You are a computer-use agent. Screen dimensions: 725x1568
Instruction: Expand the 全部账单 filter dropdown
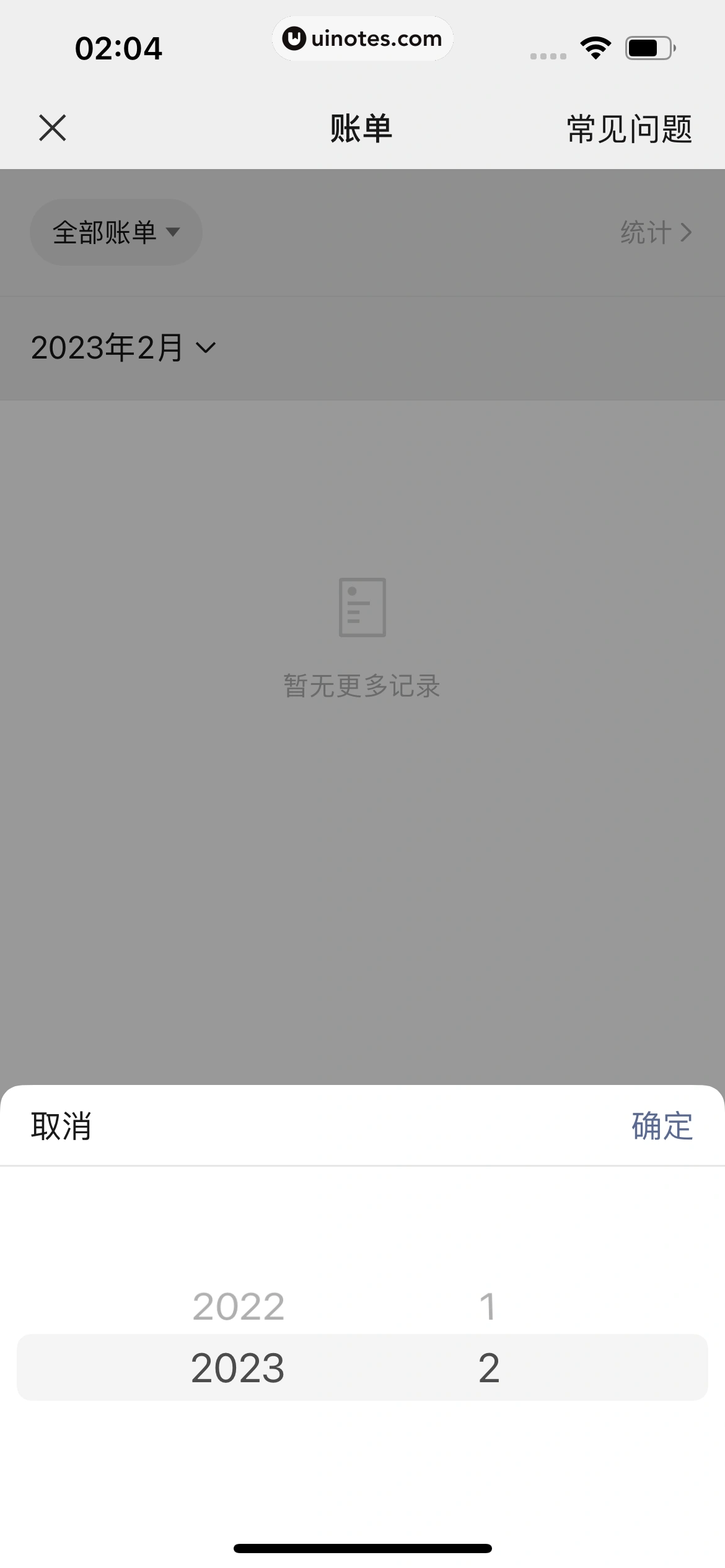click(x=116, y=232)
